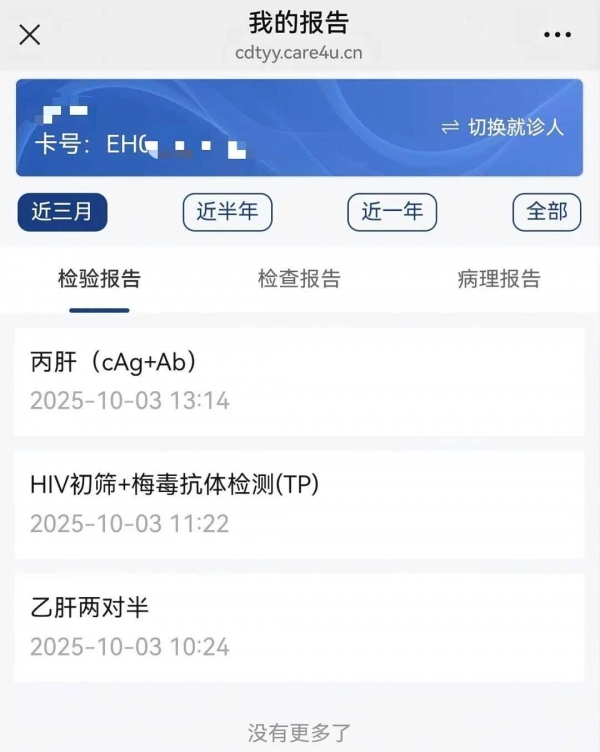Screen dimensions: 600x752
Task: Open the 丙肝（cAg+Ab）report
Action: [x=299, y=381]
